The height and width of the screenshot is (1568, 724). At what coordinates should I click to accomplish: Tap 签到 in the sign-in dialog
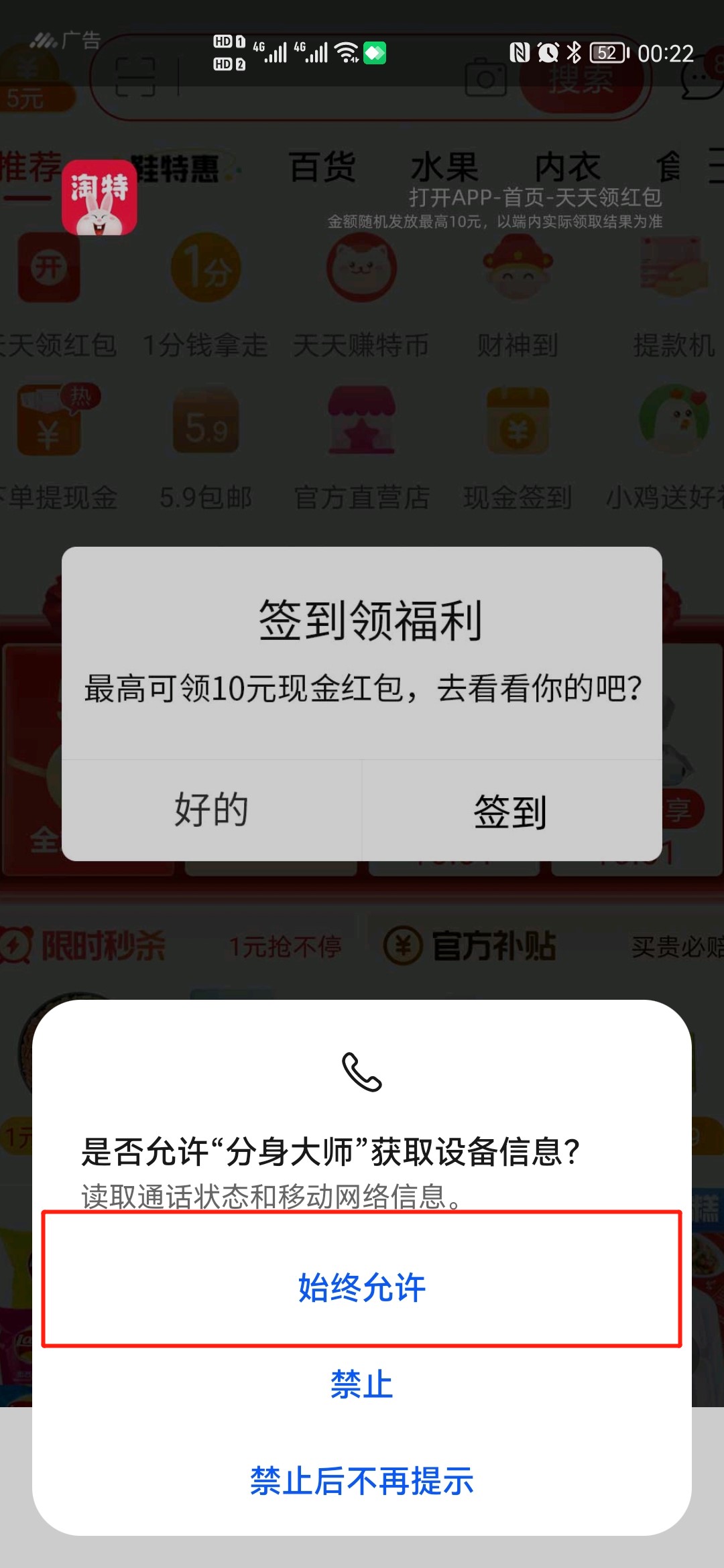pyautogui.click(x=511, y=810)
